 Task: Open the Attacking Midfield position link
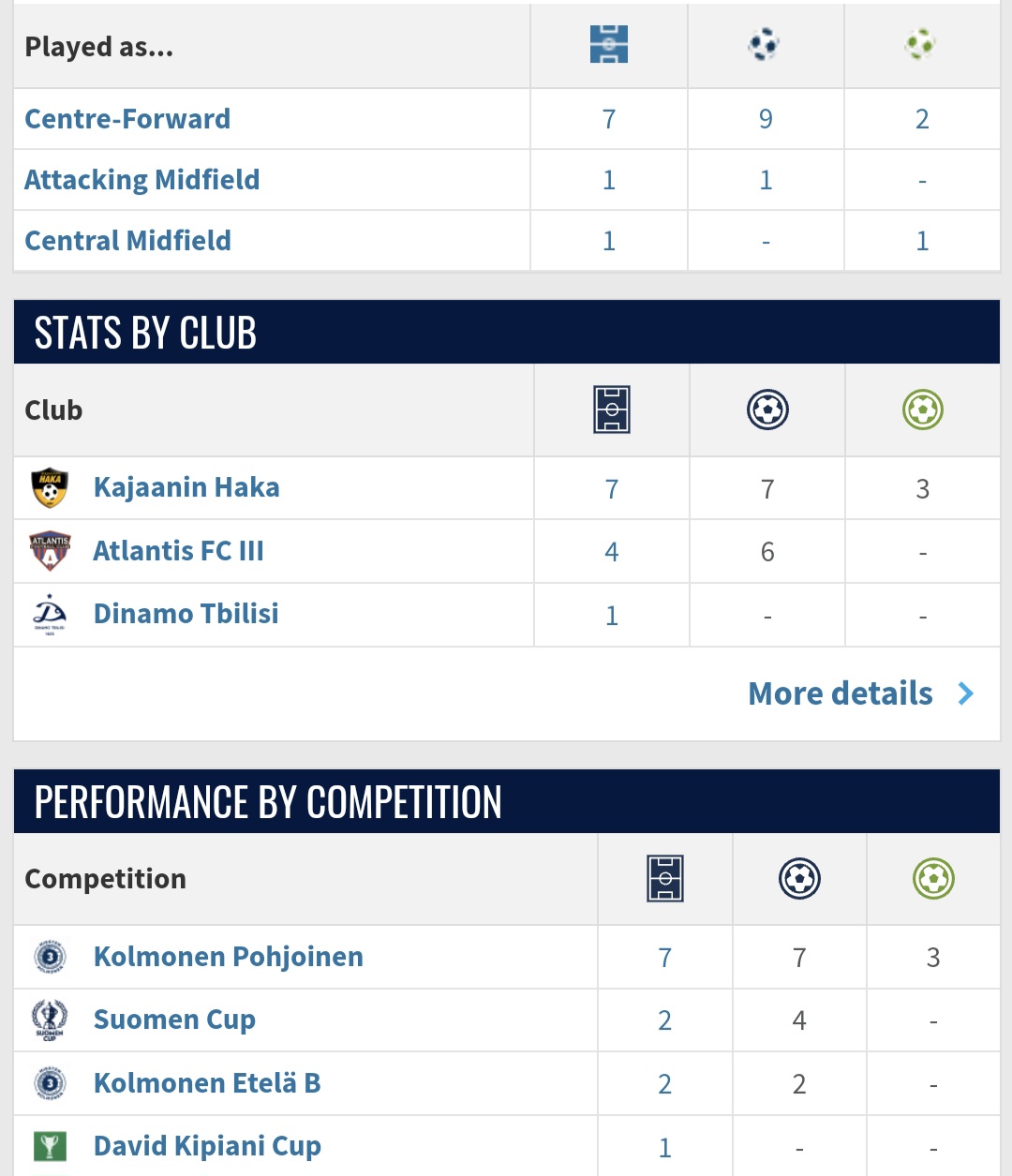point(141,180)
